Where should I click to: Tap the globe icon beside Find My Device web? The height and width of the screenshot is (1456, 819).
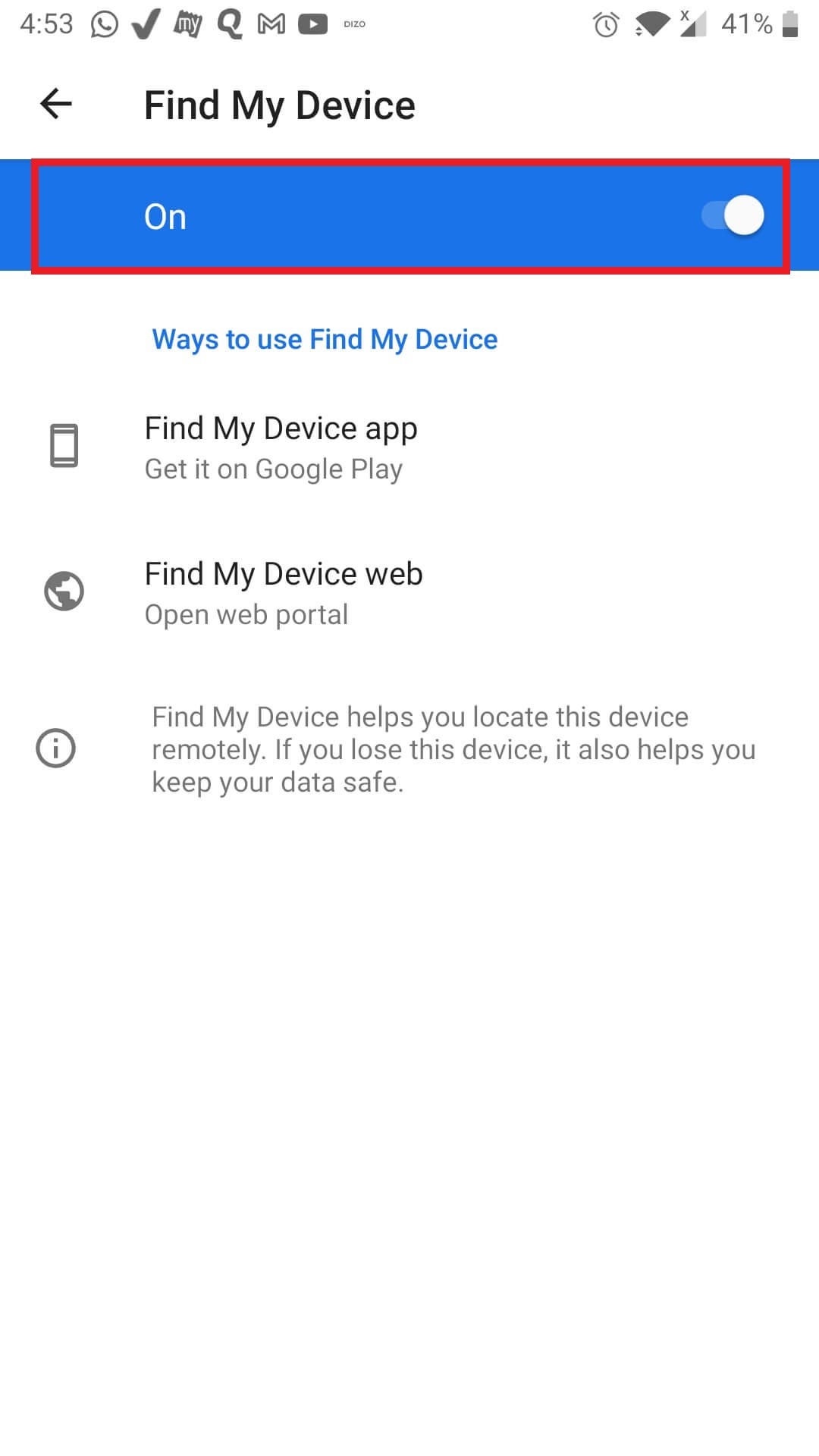click(64, 591)
